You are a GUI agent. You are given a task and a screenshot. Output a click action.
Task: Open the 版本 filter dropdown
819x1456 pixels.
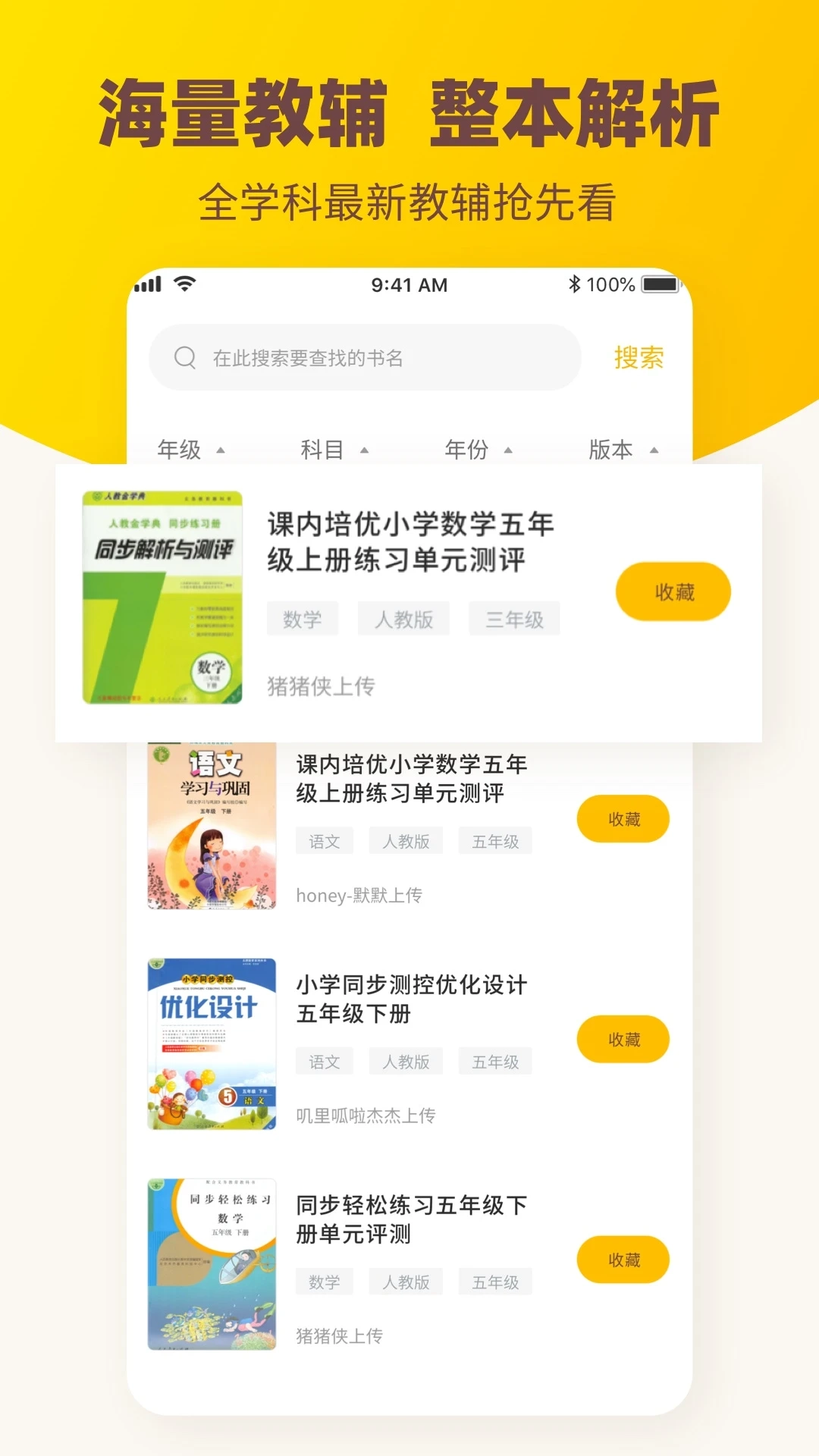tap(620, 450)
